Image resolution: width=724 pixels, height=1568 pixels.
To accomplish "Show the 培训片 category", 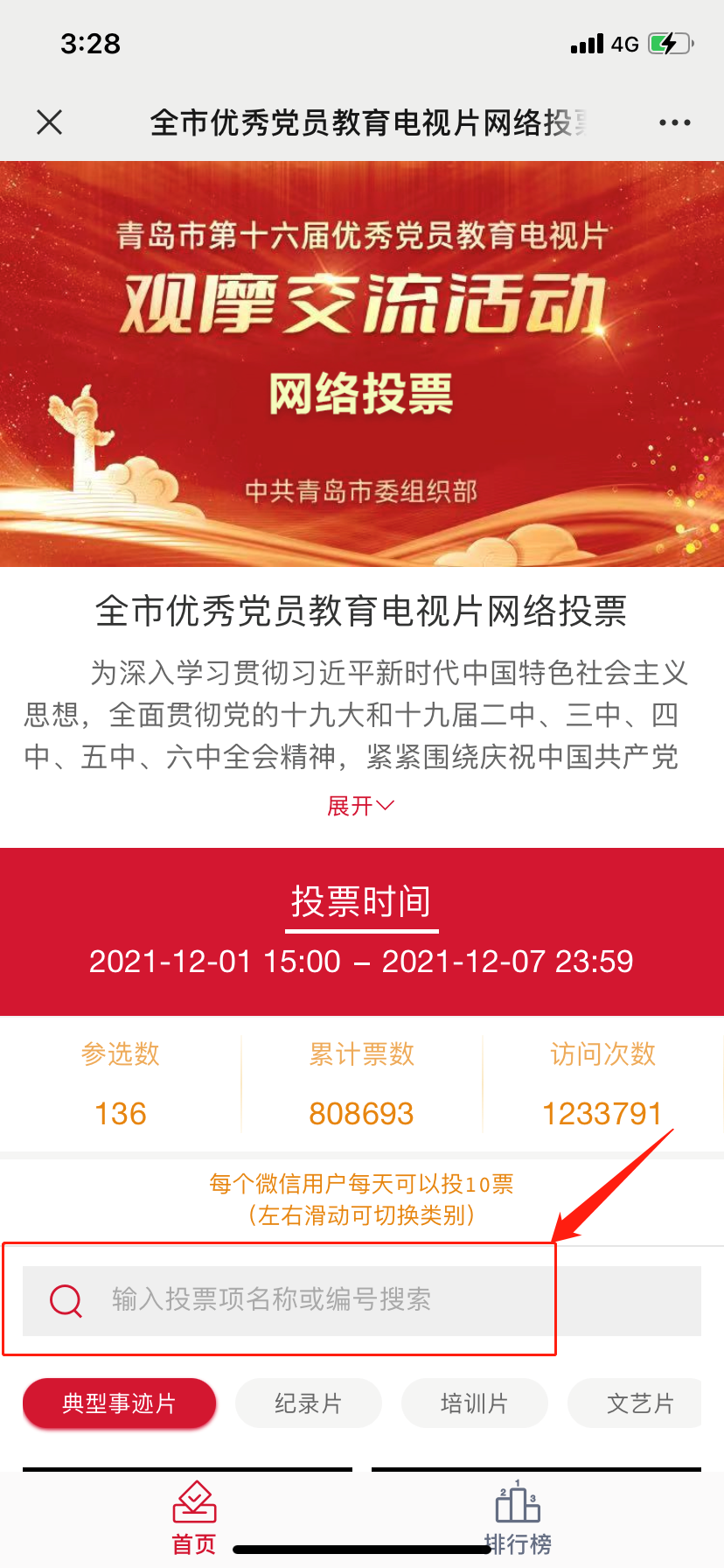I will [474, 1403].
